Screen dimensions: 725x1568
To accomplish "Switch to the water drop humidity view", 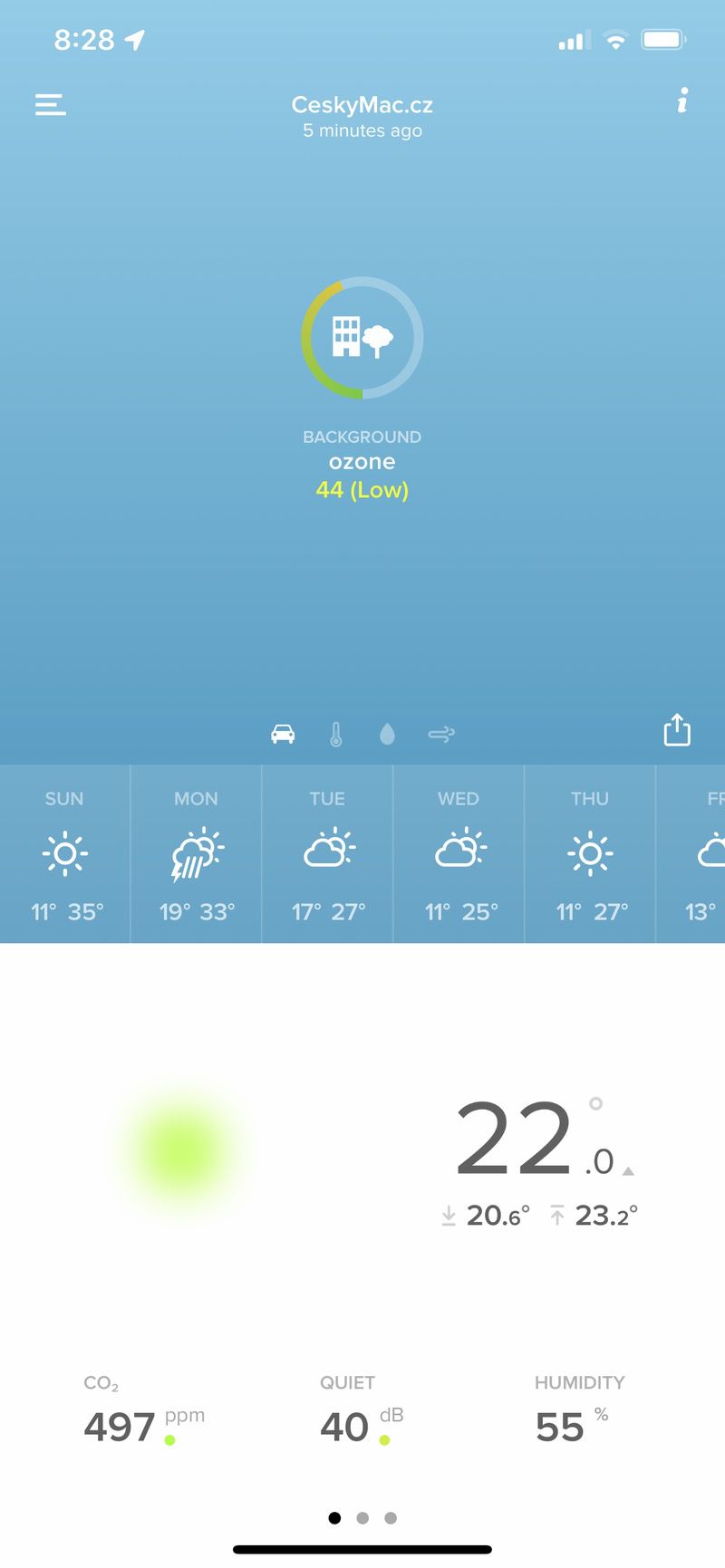I will [x=387, y=734].
